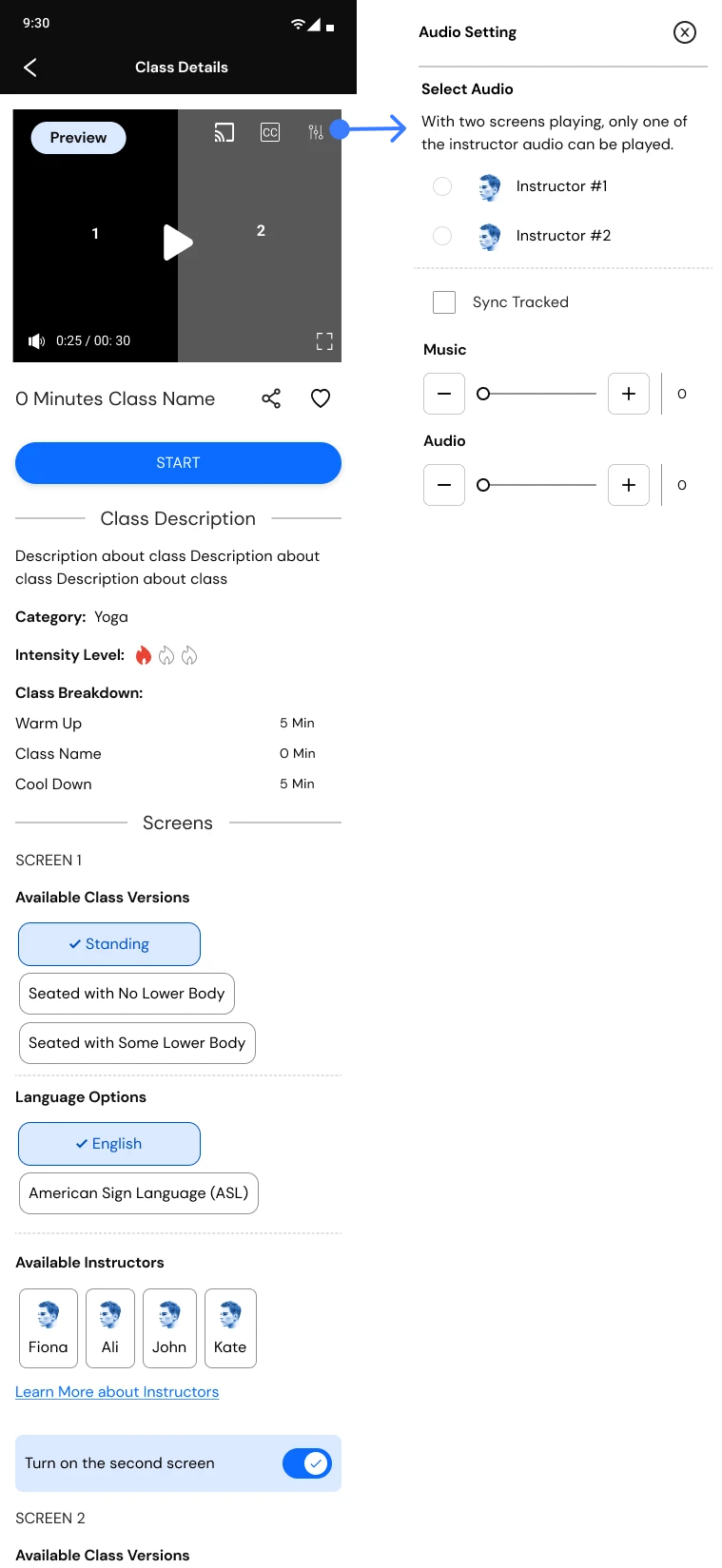Add this class to favorites
This screenshot has height=1568, width=722.
click(321, 398)
